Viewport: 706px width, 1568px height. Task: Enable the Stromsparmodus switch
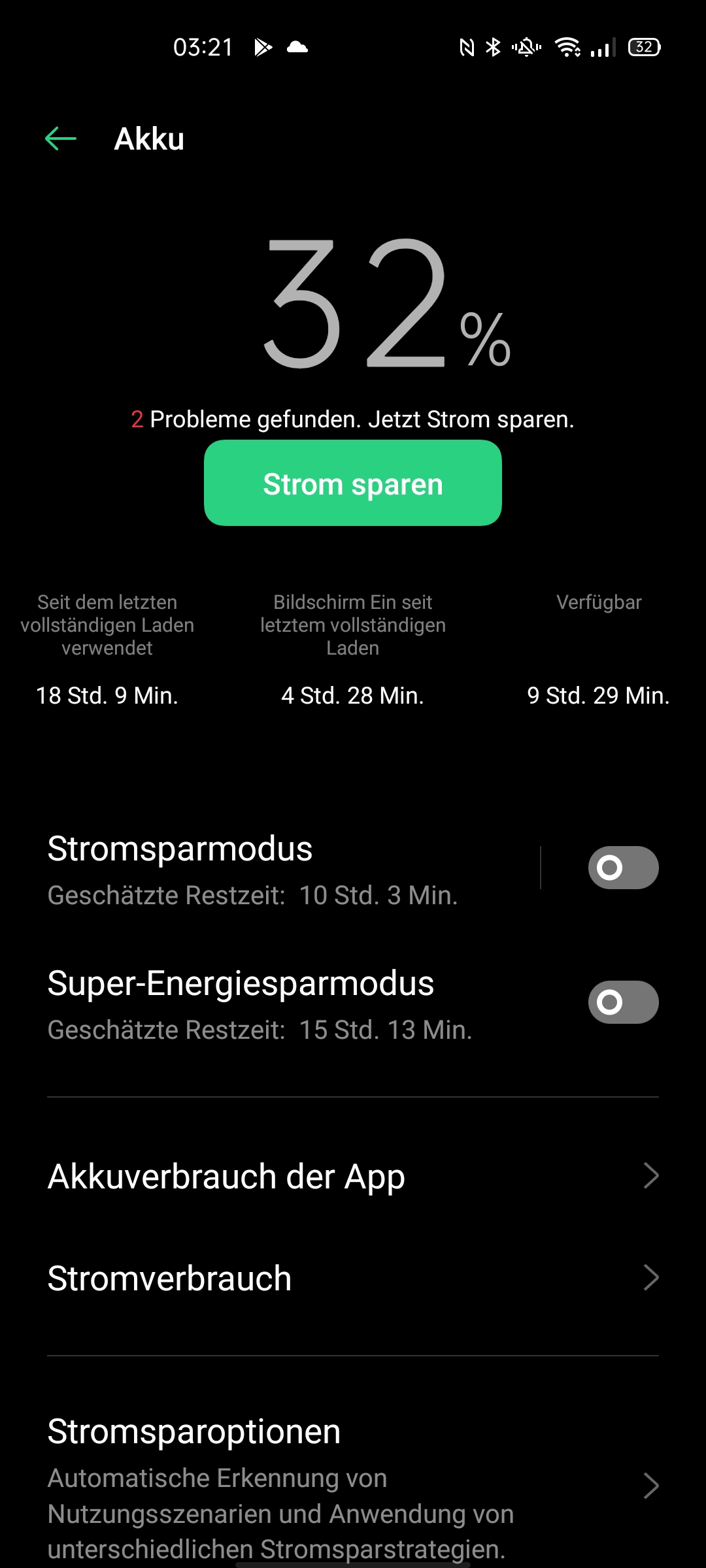623,868
